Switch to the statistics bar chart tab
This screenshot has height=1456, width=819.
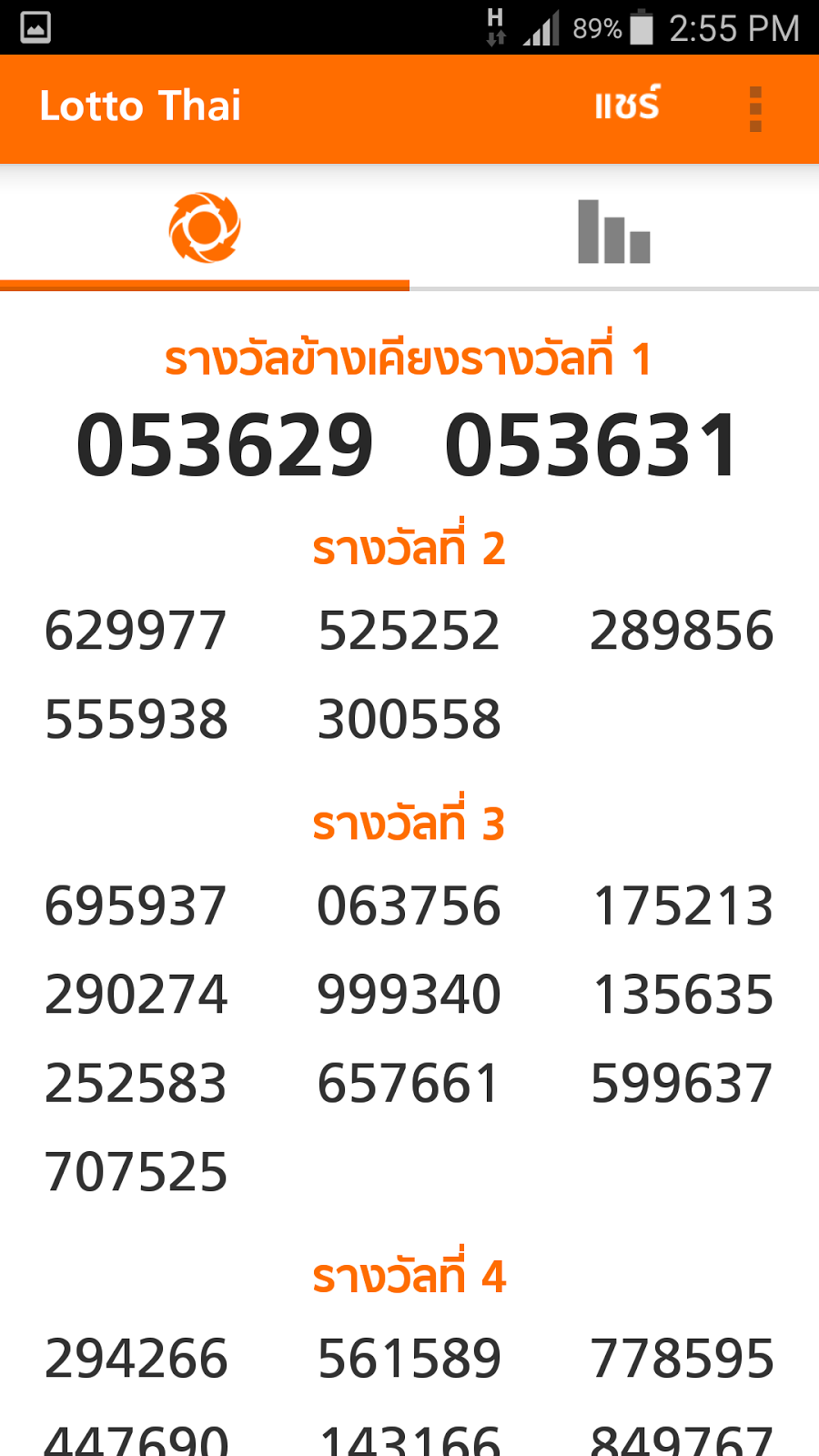click(614, 231)
